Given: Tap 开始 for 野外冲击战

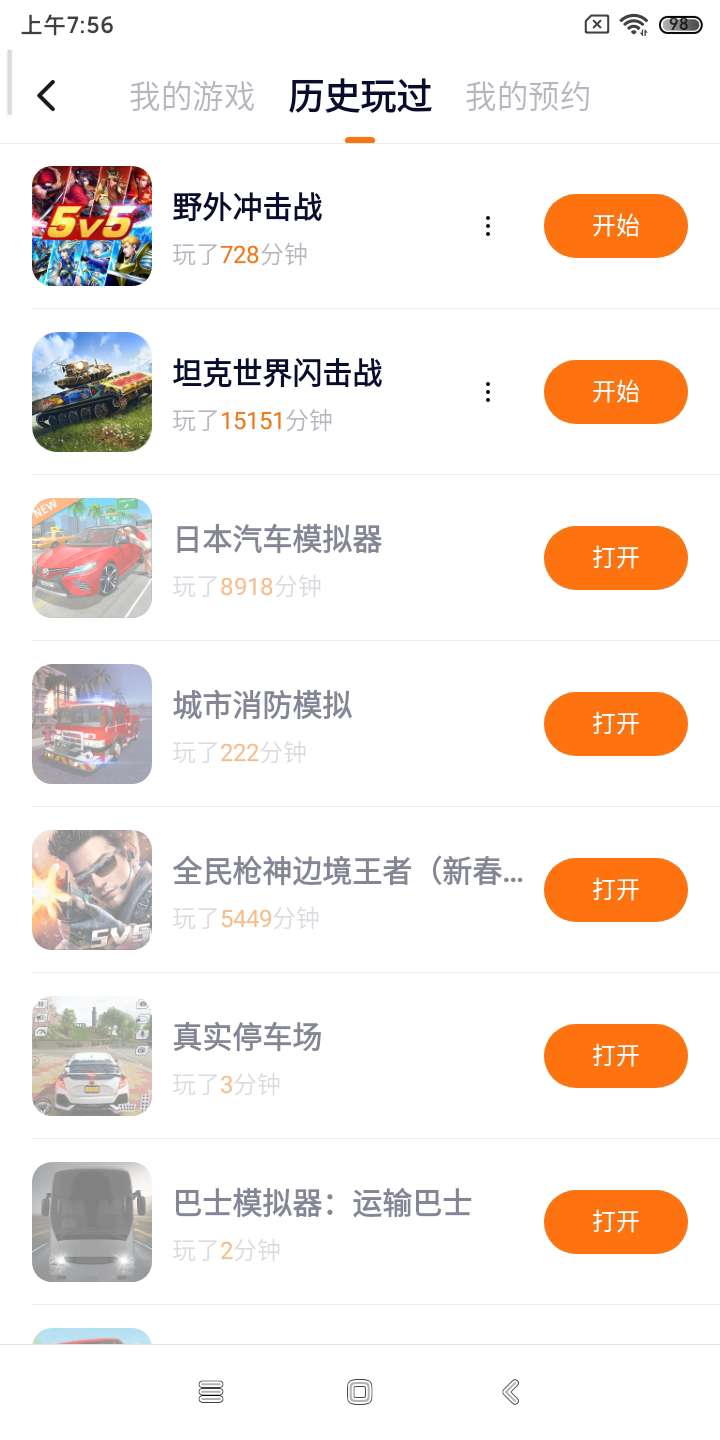Looking at the screenshot, I should coord(615,226).
